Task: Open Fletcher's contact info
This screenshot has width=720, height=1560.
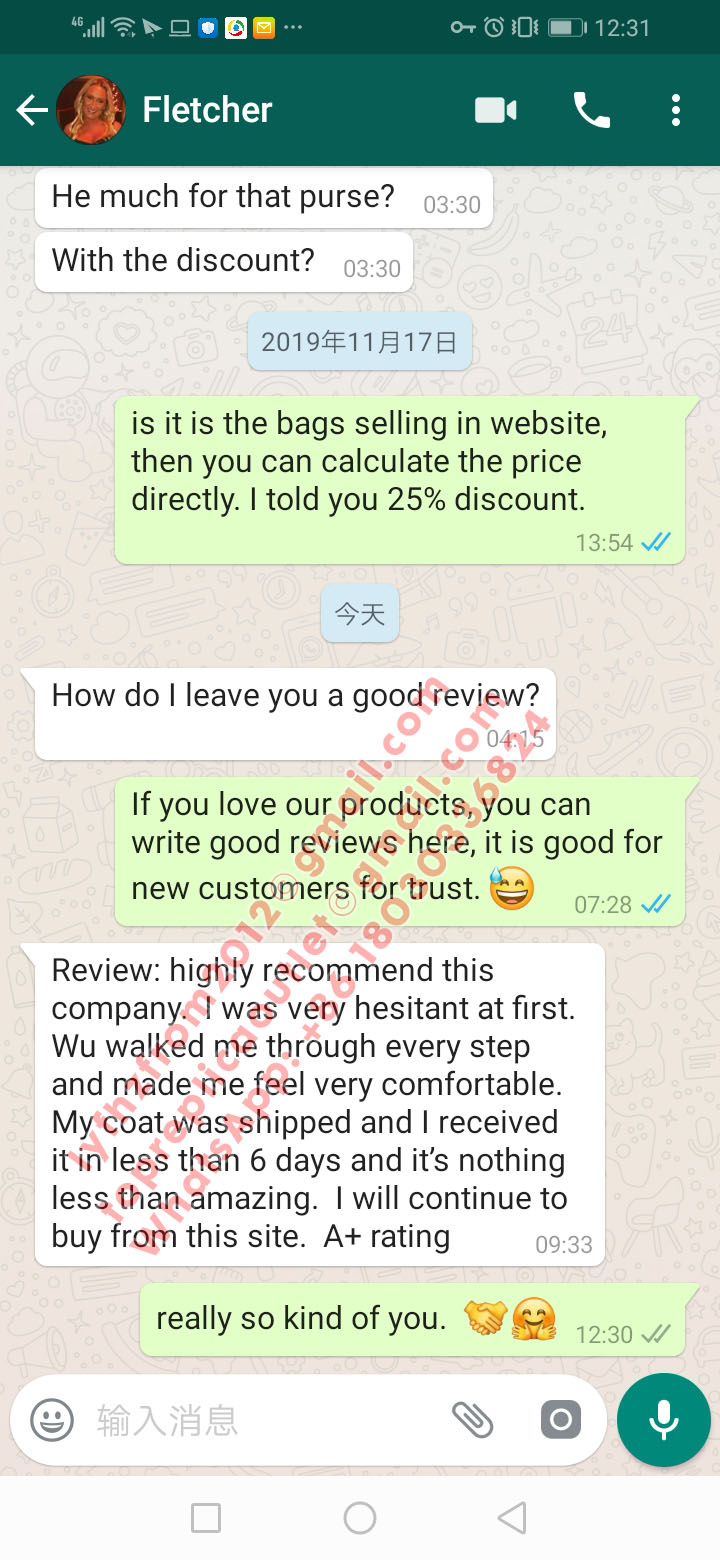Action: coord(207,110)
